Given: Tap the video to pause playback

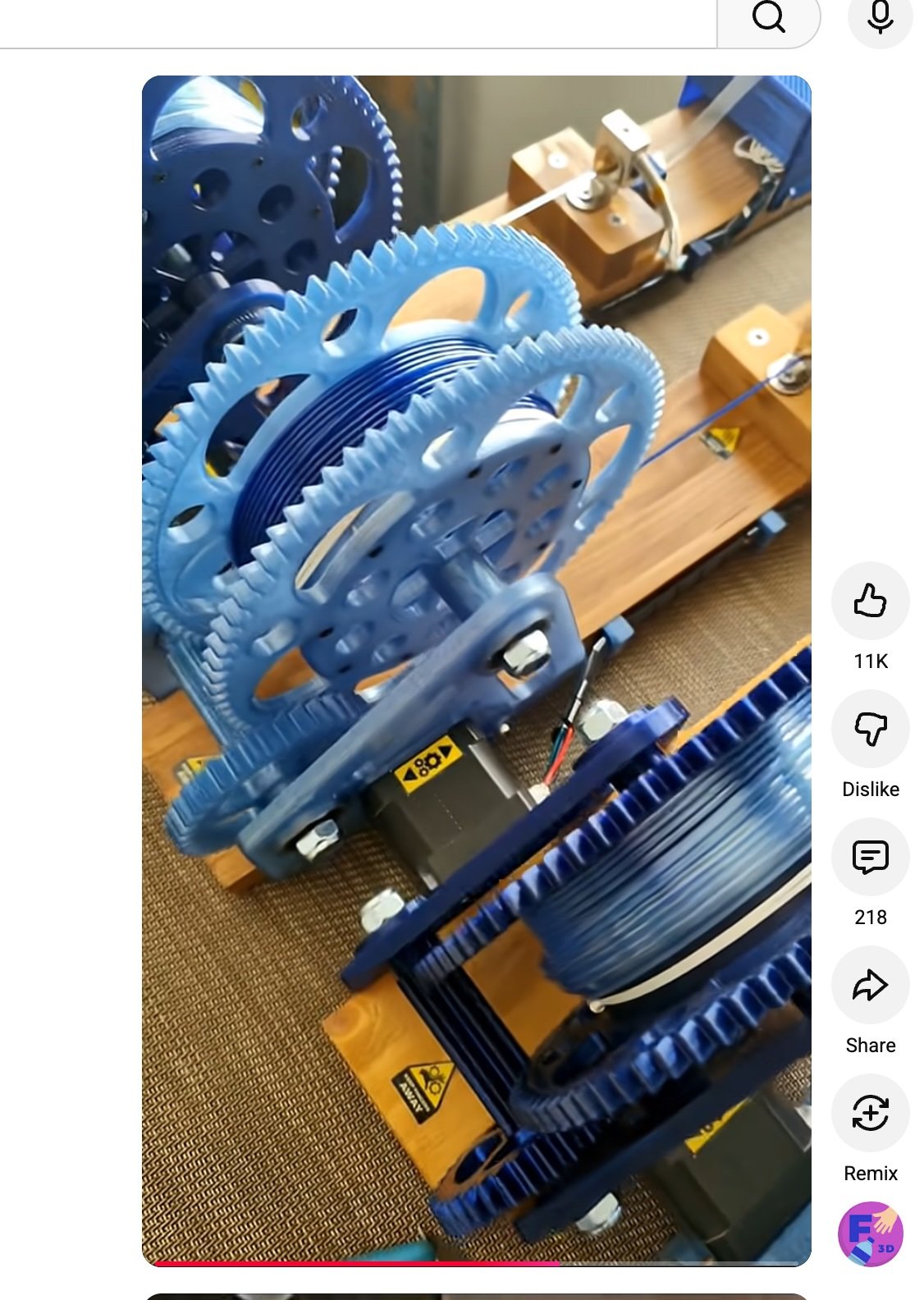Looking at the screenshot, I should 476,657.
